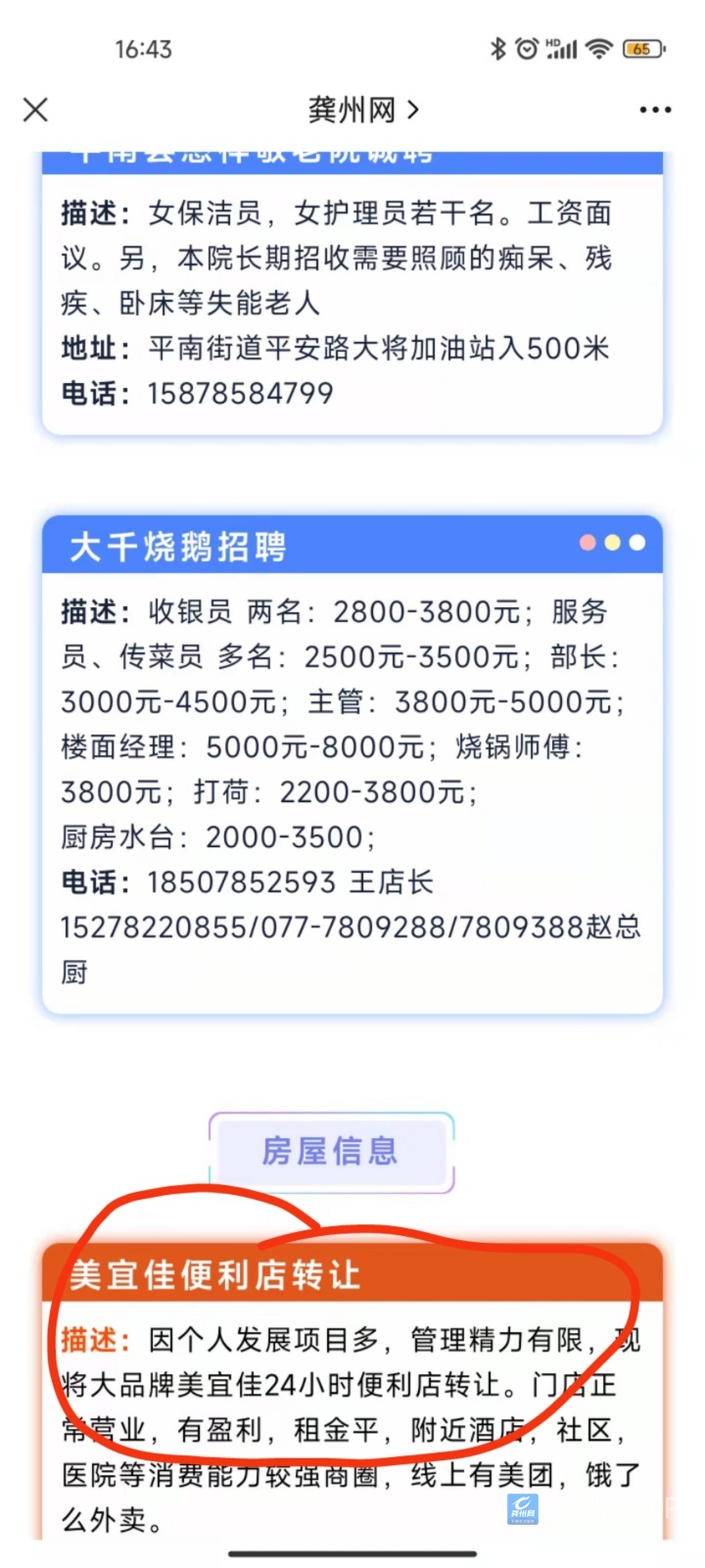Open the three-dot overflow menu
The image size is (705, 1568).
655,110
